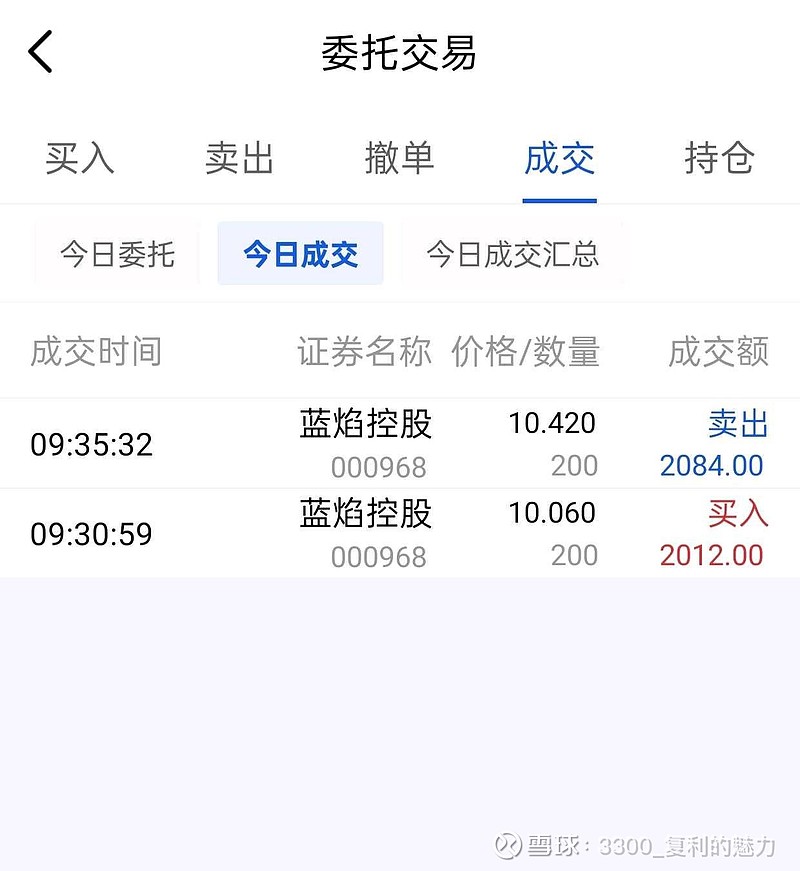The height and width of the screenshot is (871, 800).
Task: Select the 09:30:59 买入 trade row
Action: pos(400,533)
